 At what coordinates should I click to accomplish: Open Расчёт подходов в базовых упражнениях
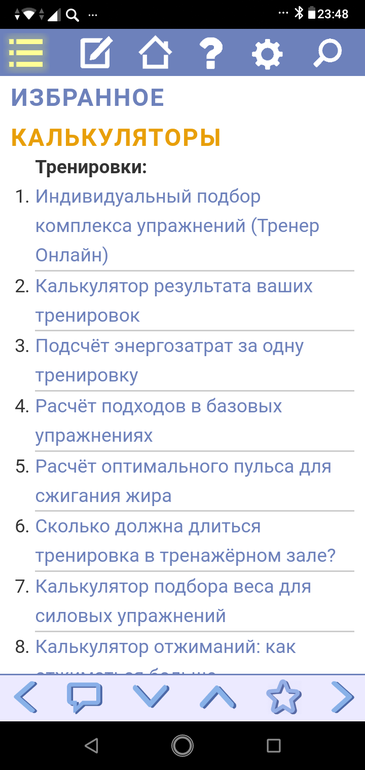pos(159,421)
